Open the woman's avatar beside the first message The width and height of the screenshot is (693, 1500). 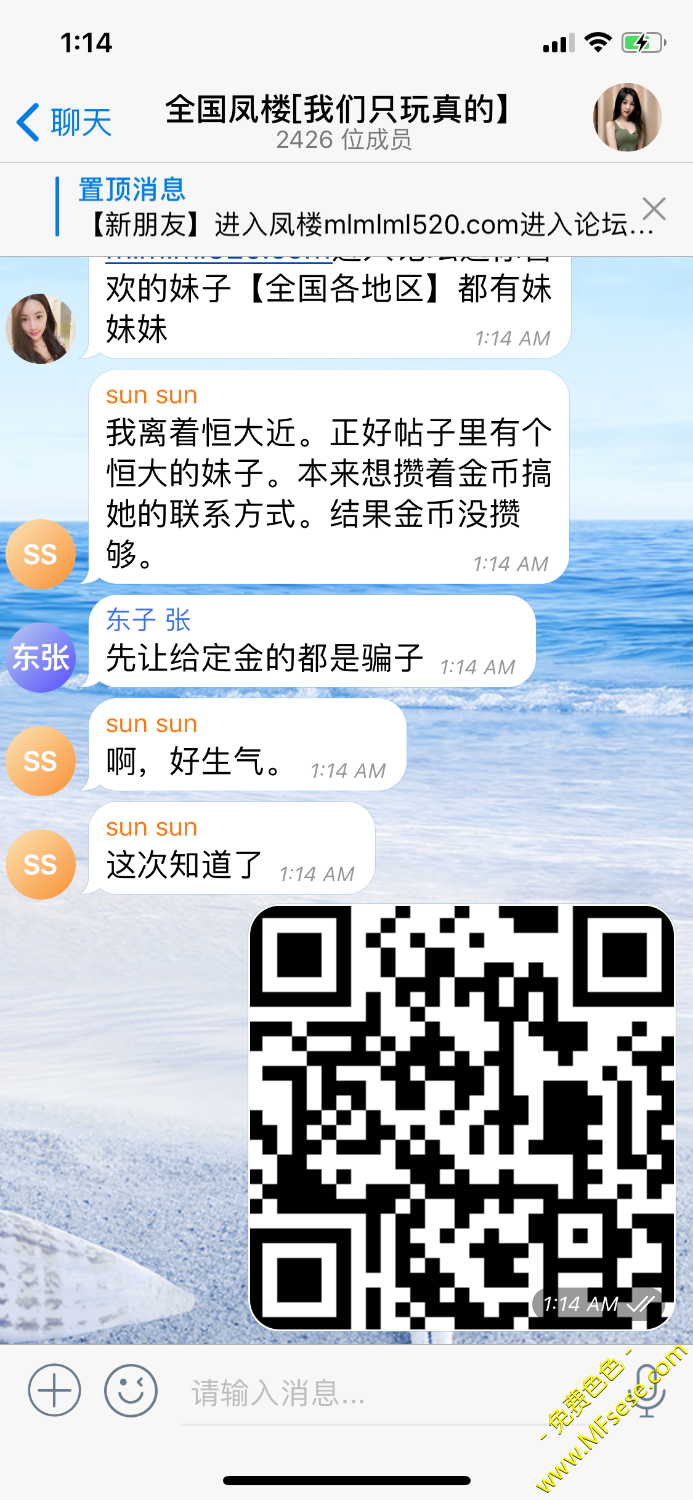(40, 328)
